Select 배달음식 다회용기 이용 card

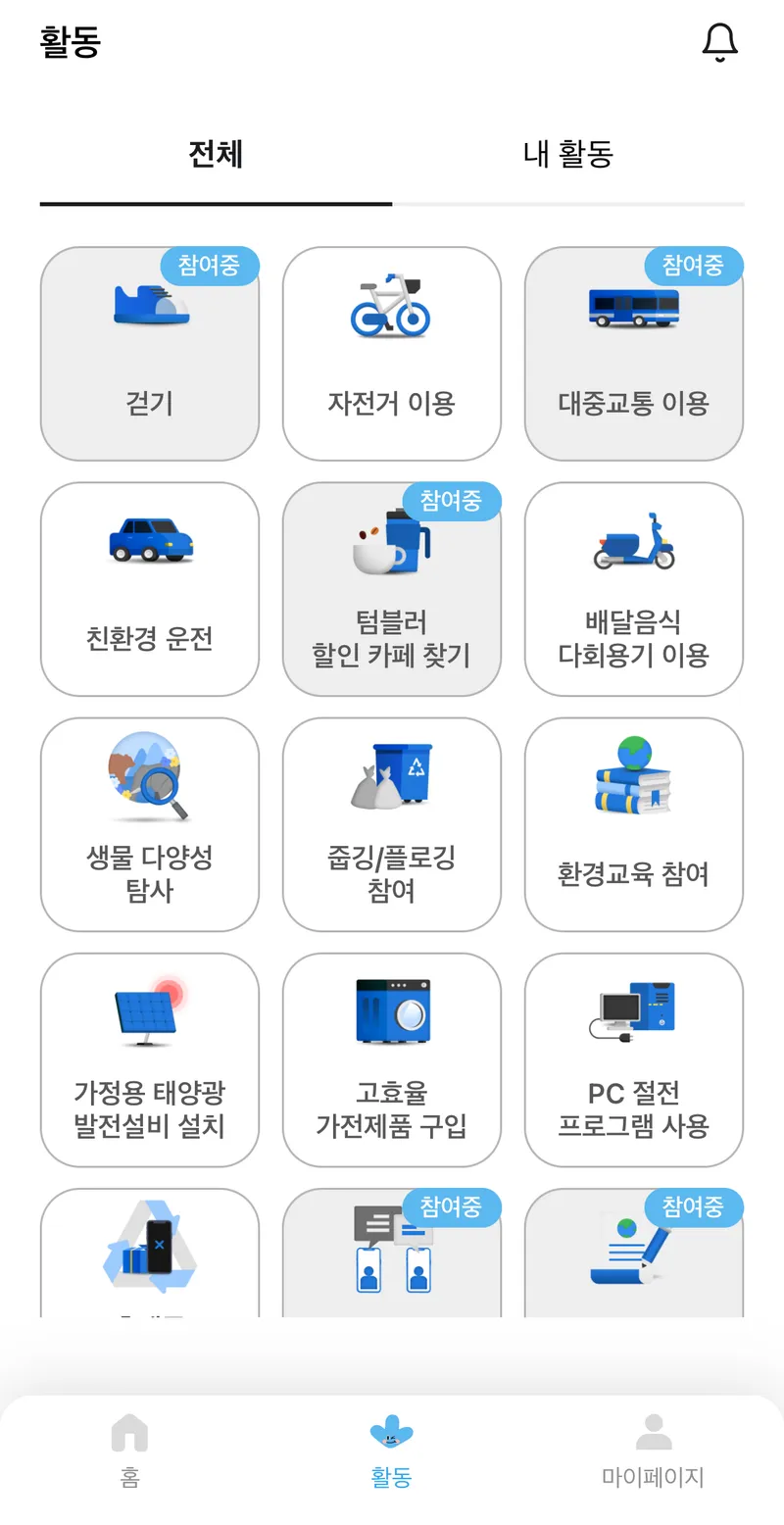[634, 589]
